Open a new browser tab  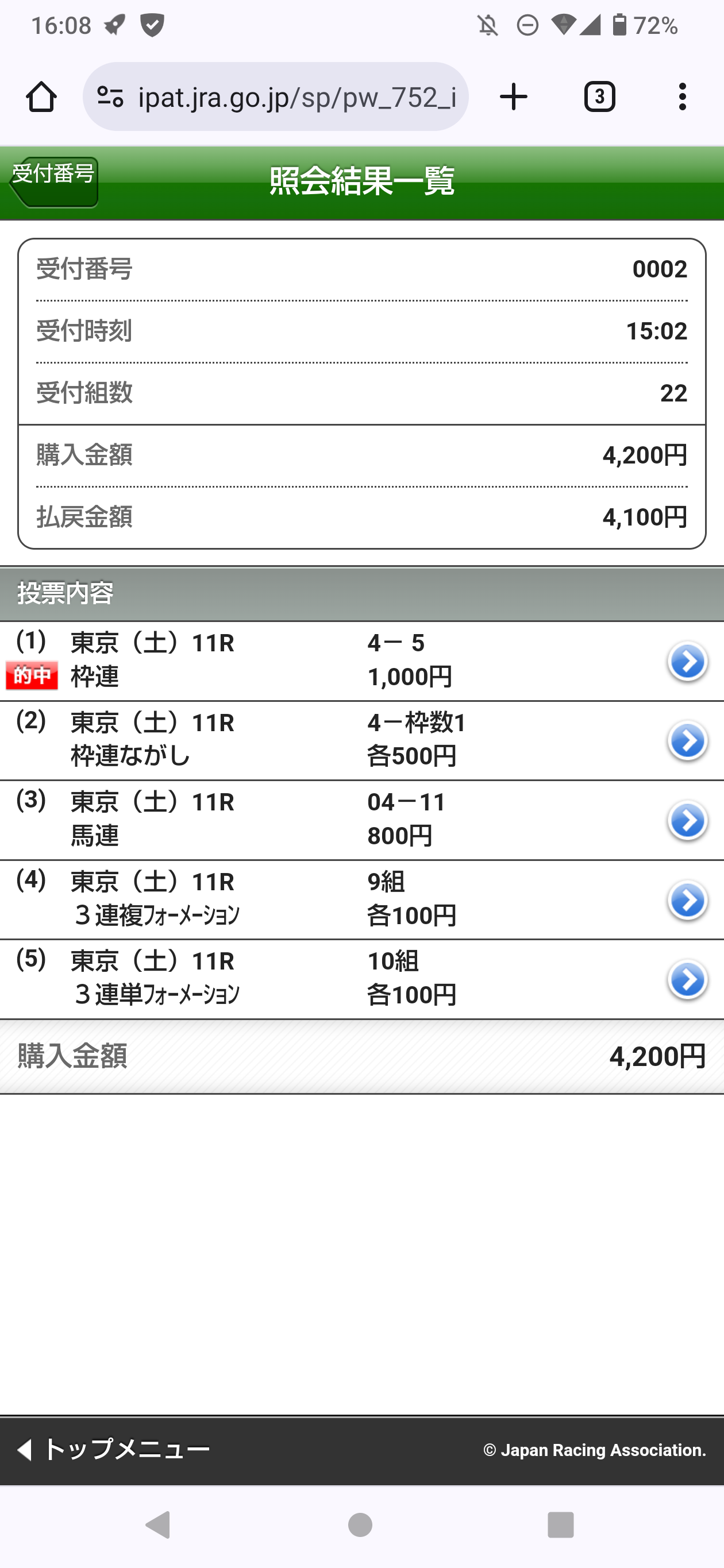pos(513,97)
